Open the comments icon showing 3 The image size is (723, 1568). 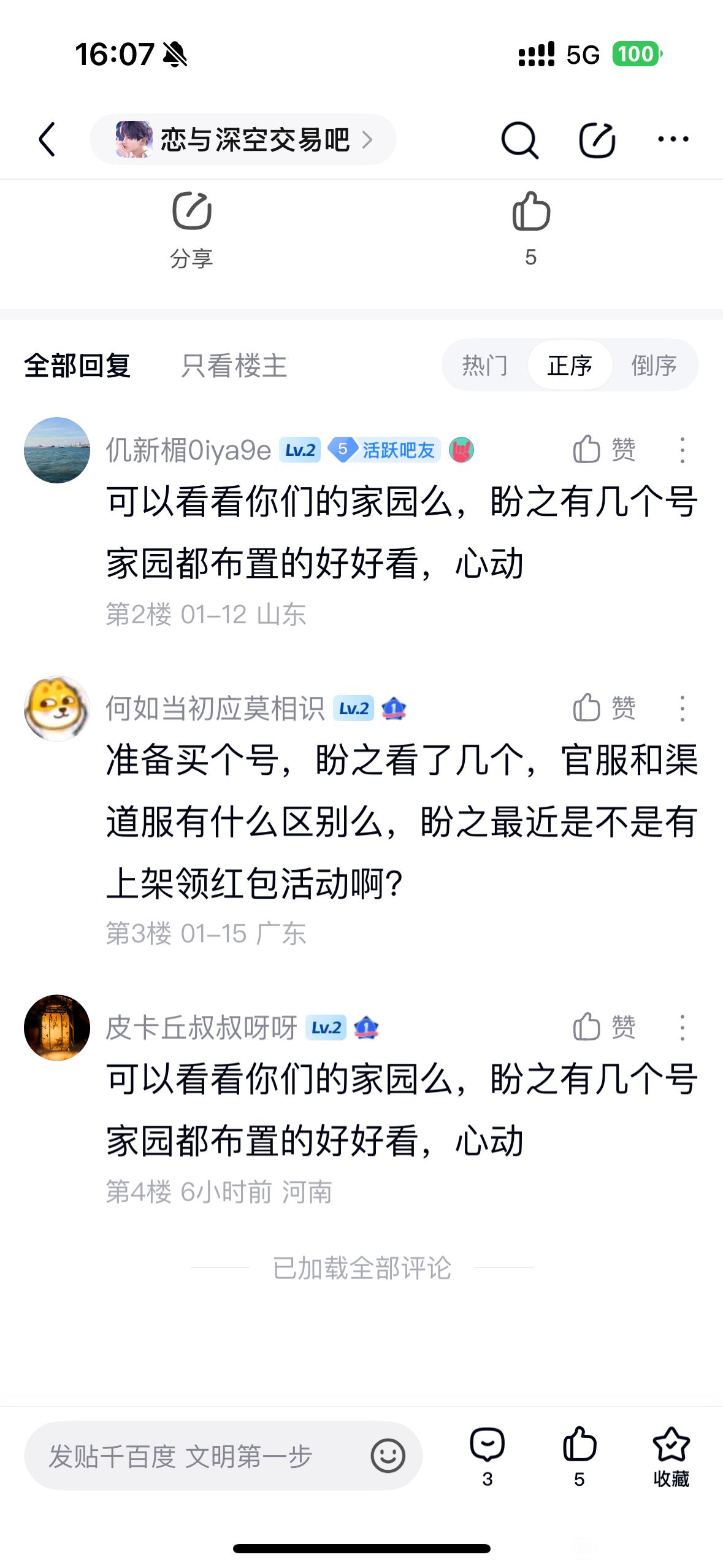(x=487, y=1456)
